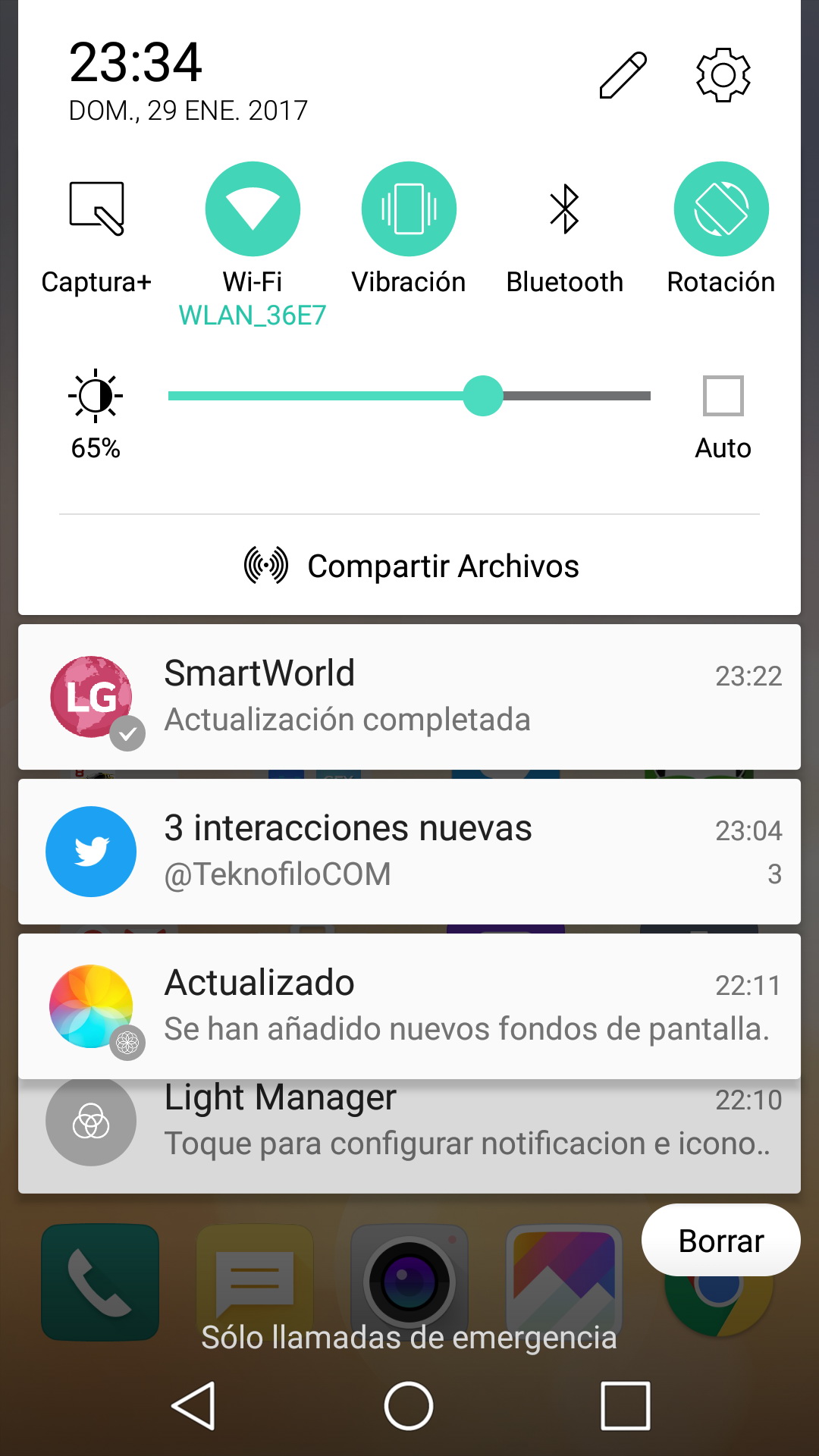Tap the brightness slider track

(x=409, y=396)
